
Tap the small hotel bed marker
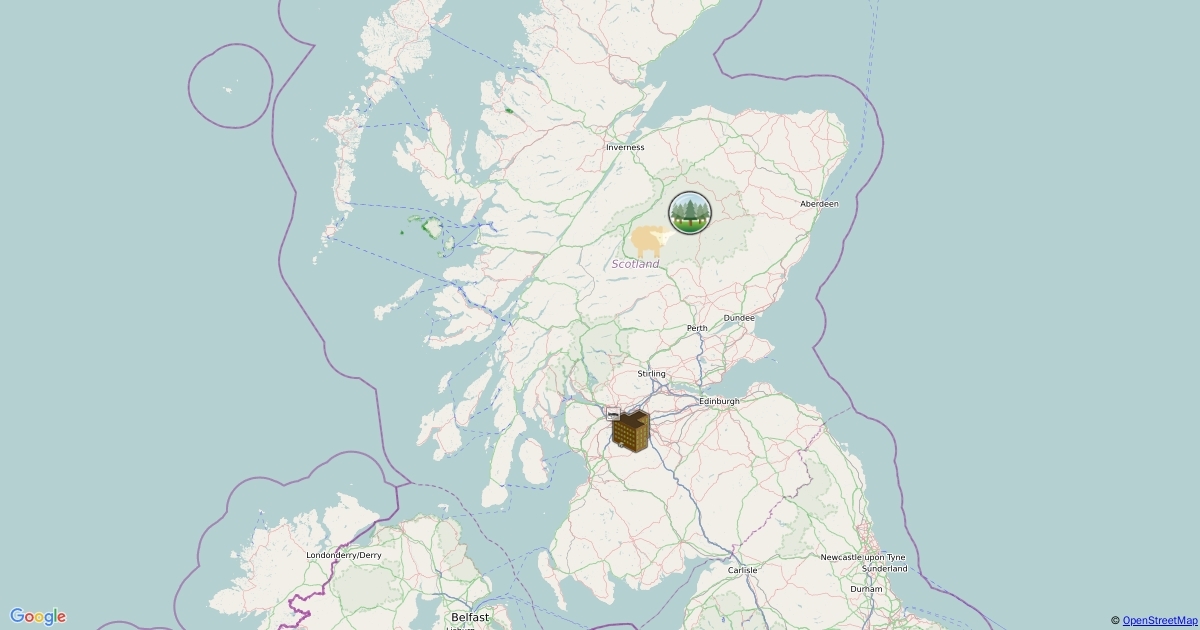tap(613, 413)
